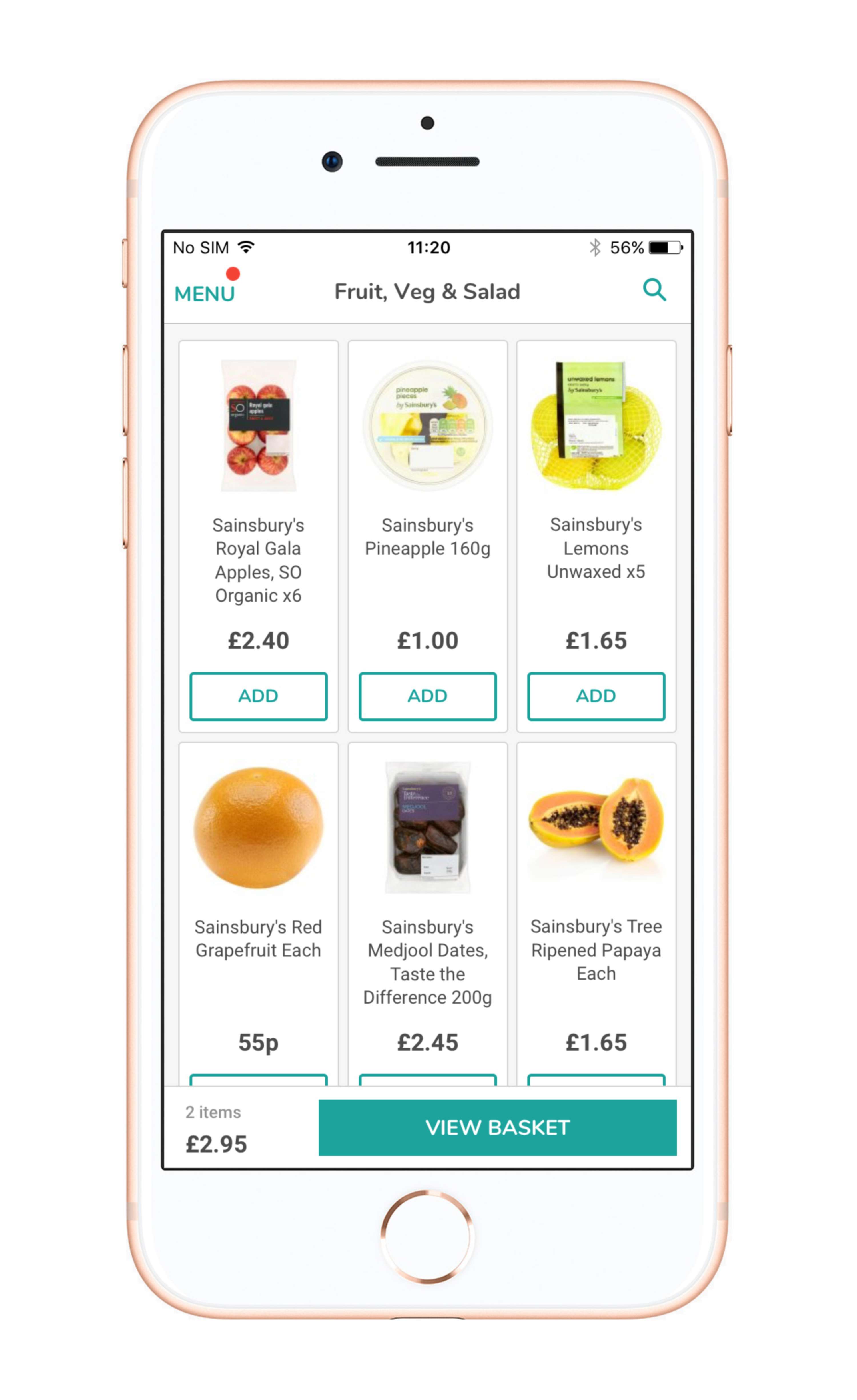Add Sainsbury's Pineapple 160g to basket
This screenshot has height=1400, width=857.
pyautogui.click(x=427, y=696)
